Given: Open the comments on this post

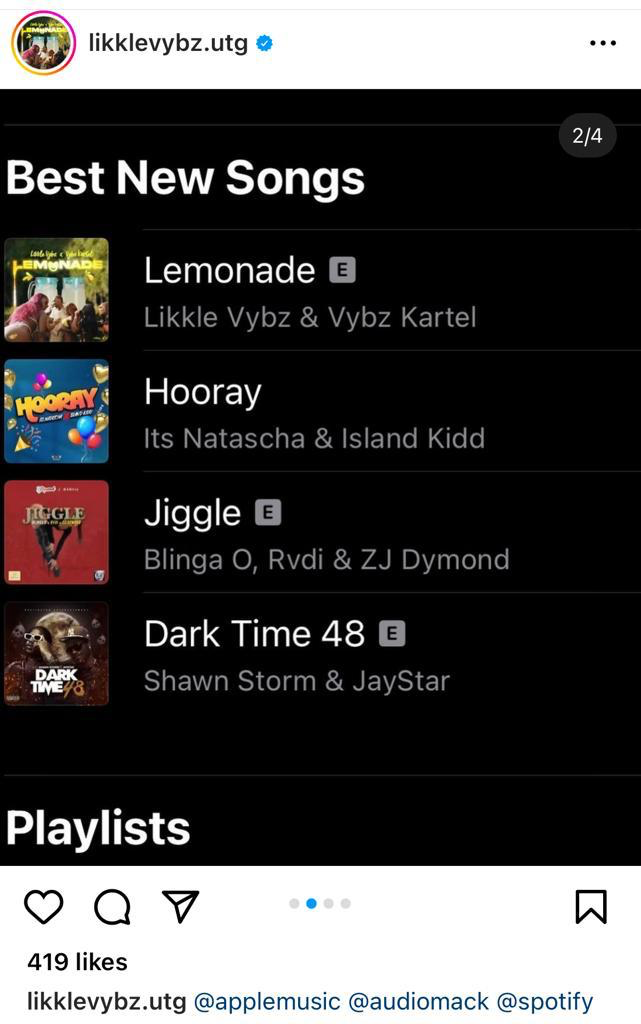Looking at the screenshot, I should coord(112,906).
